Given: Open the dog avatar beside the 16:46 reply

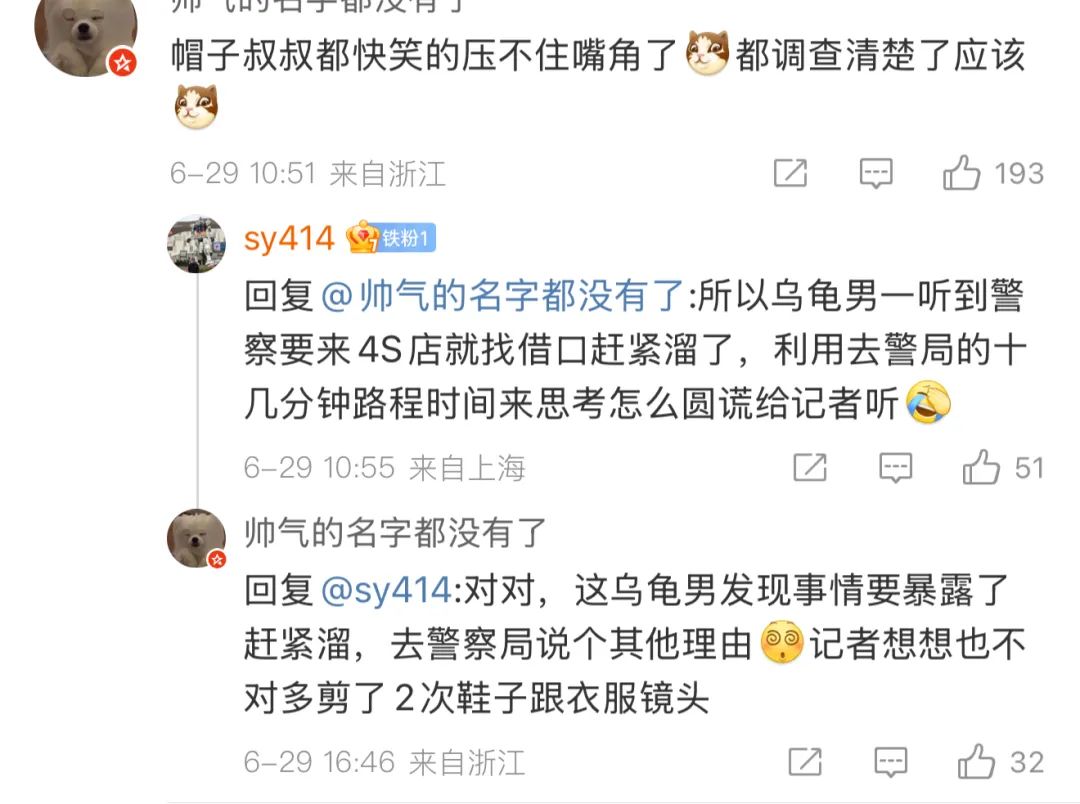Looking at the screenshot, I should pyautogui.click(x=196, y=538).
